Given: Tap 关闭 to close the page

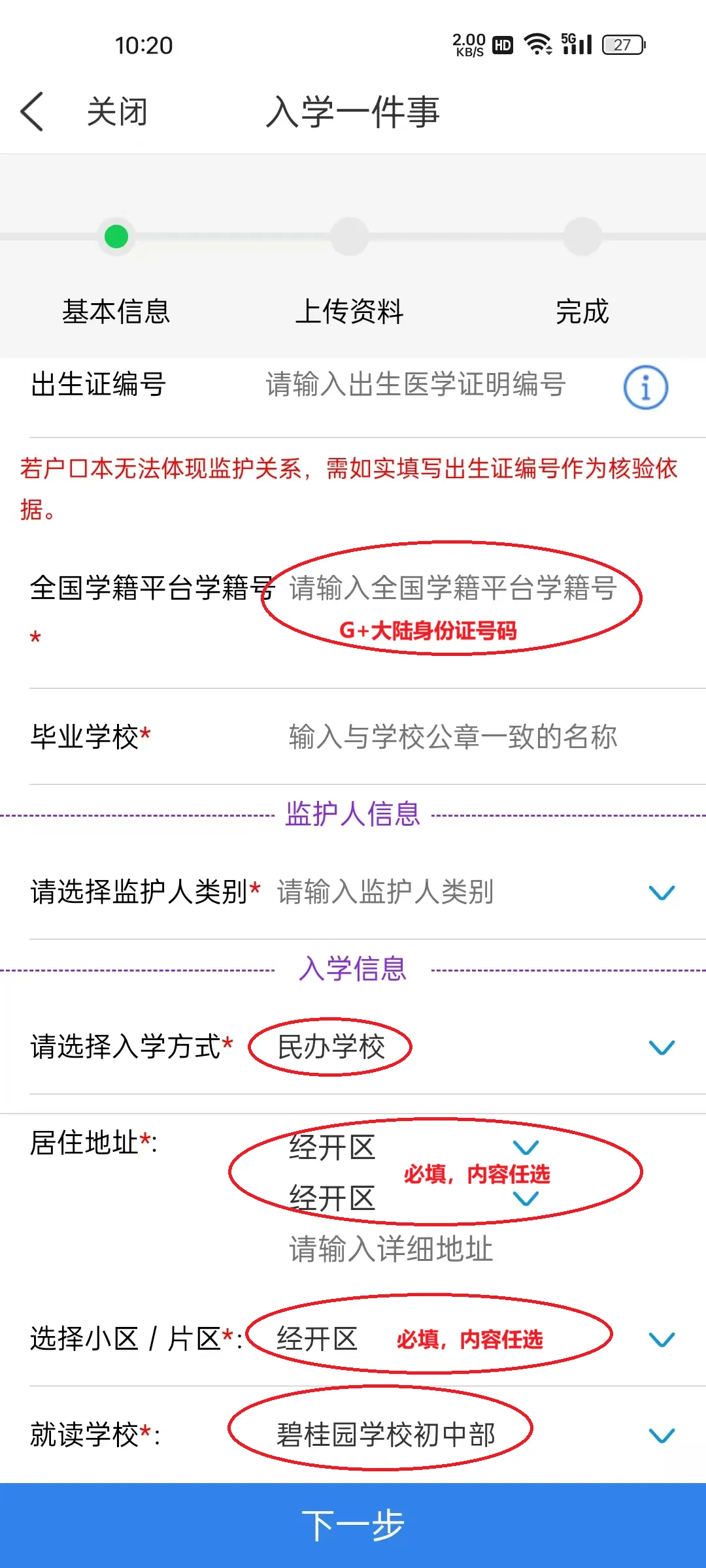Looking at the screenshot, I should coord(118,112).
